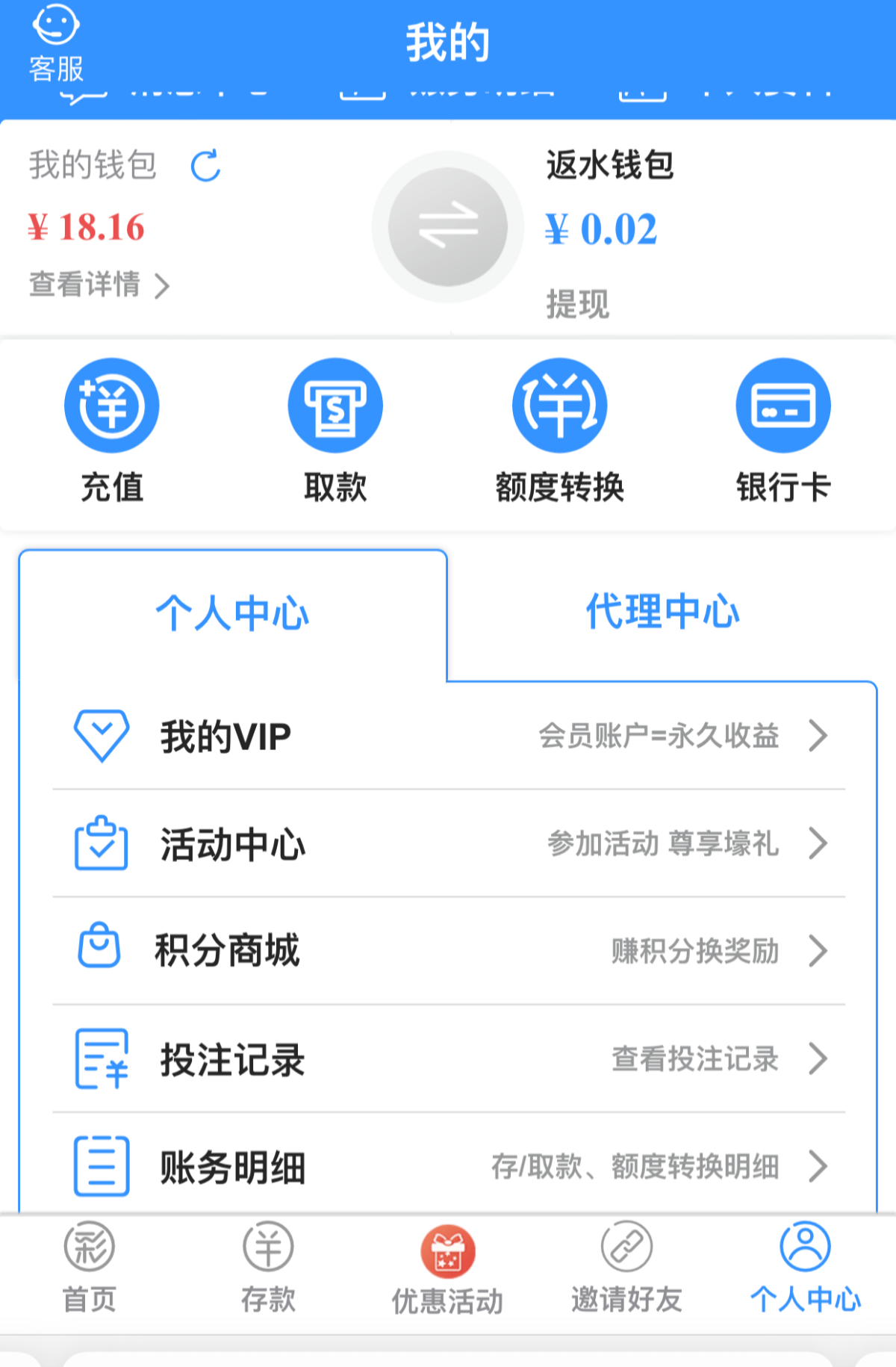This screenshot has width=896, height=1367.
Task: Refresh the 我的钱包 wallet balance
Action: (x=205, y=166)
